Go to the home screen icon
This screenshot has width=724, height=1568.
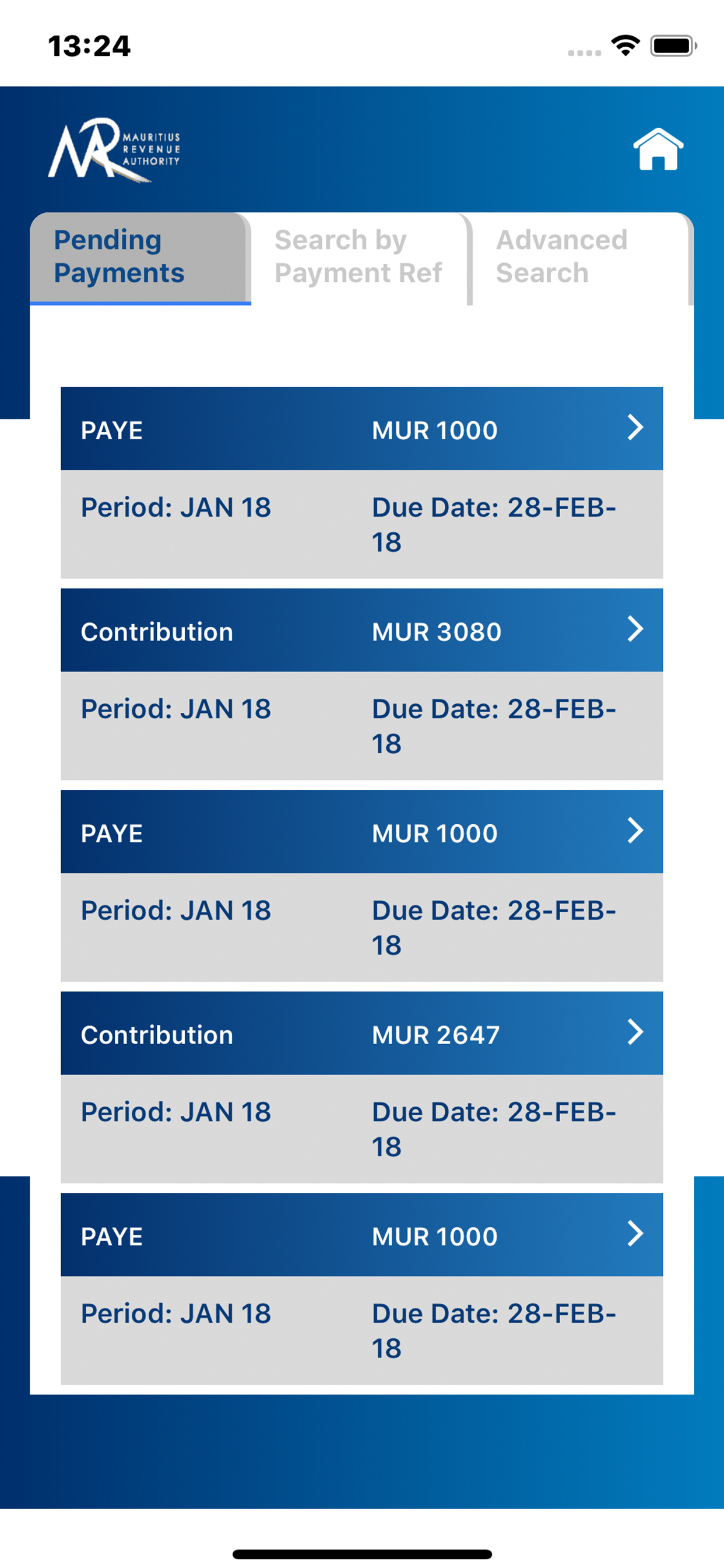coord(658,149)
